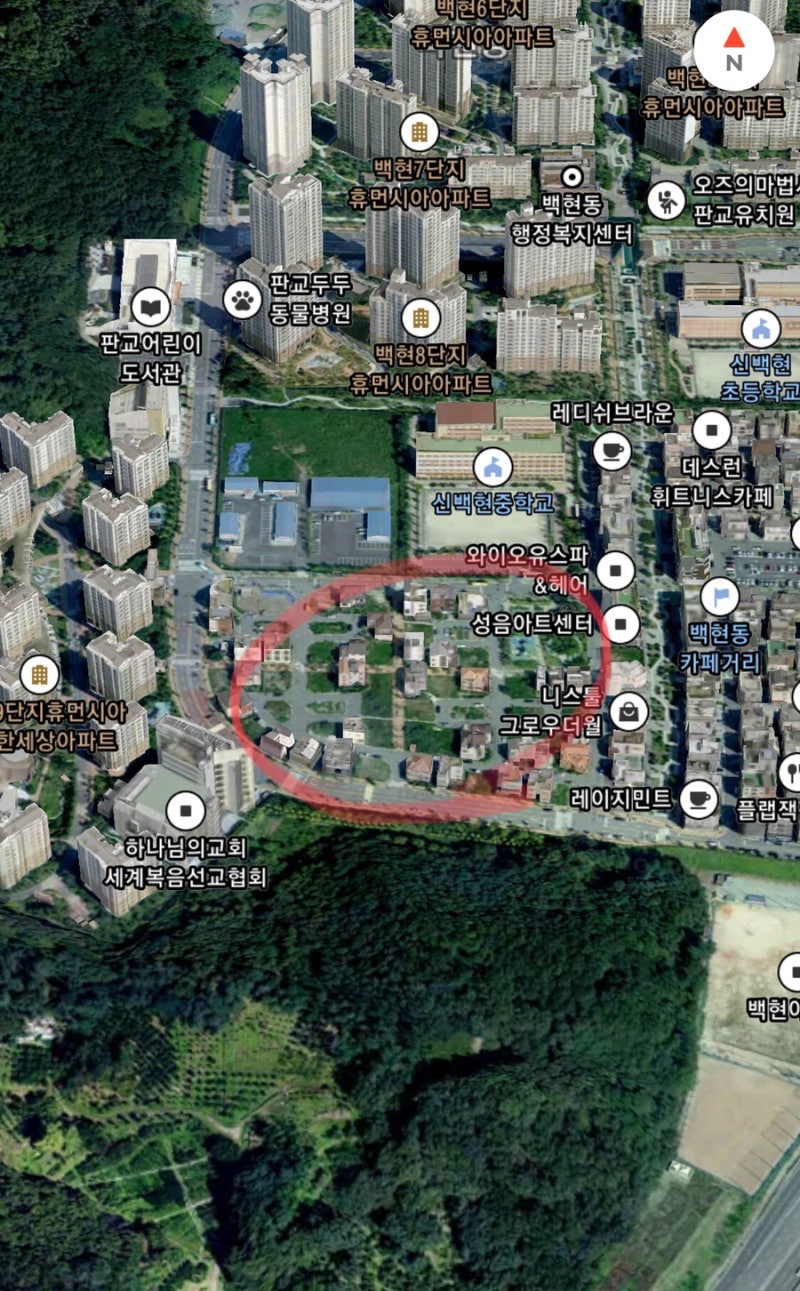800x1291 pixels.
Task: Open the 성음아트센터 marker
Action: (x=621, y=625)
